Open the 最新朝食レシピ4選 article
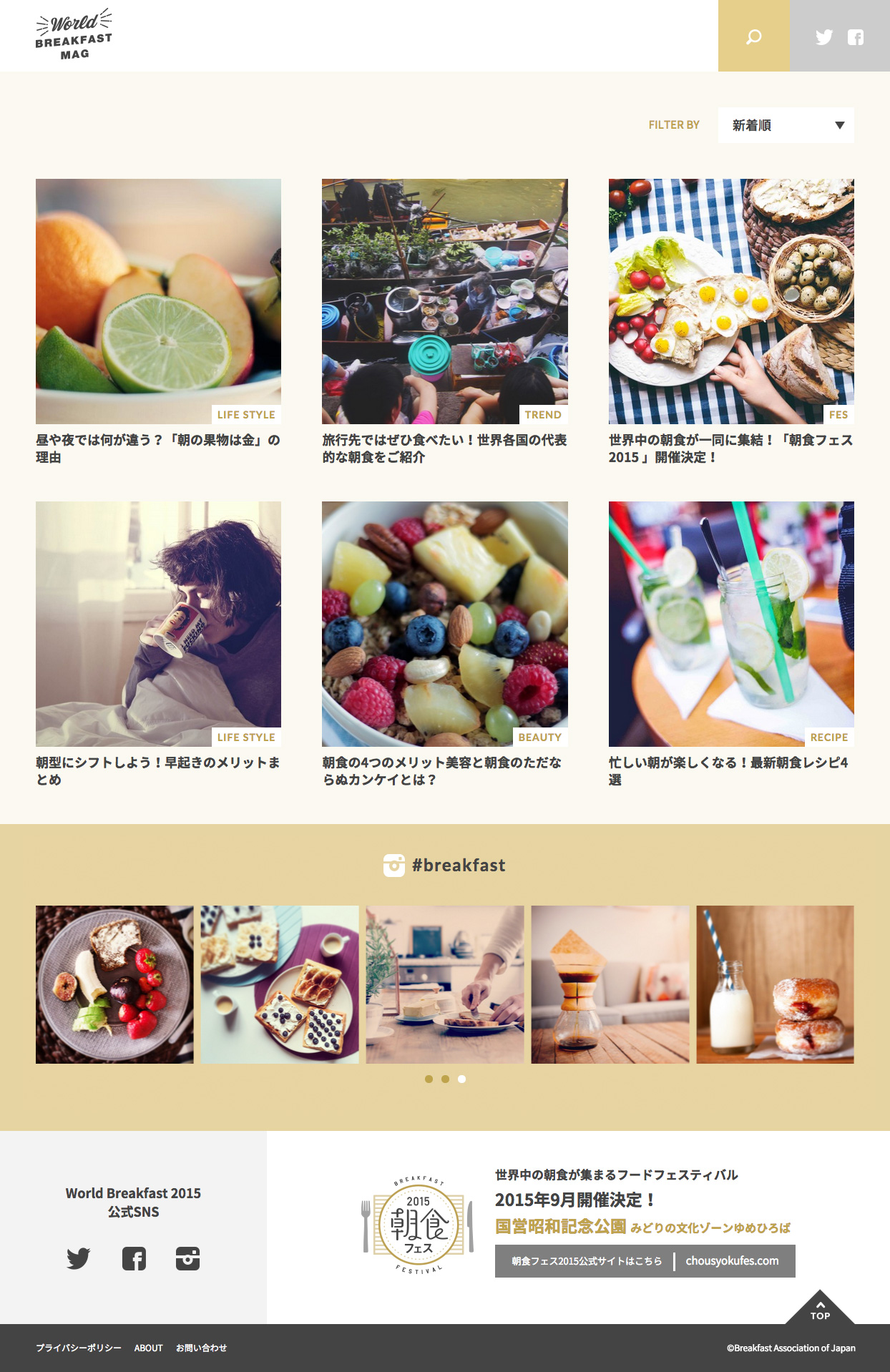This screenshot has width=890, height=1372. click(x=730, y=624)
